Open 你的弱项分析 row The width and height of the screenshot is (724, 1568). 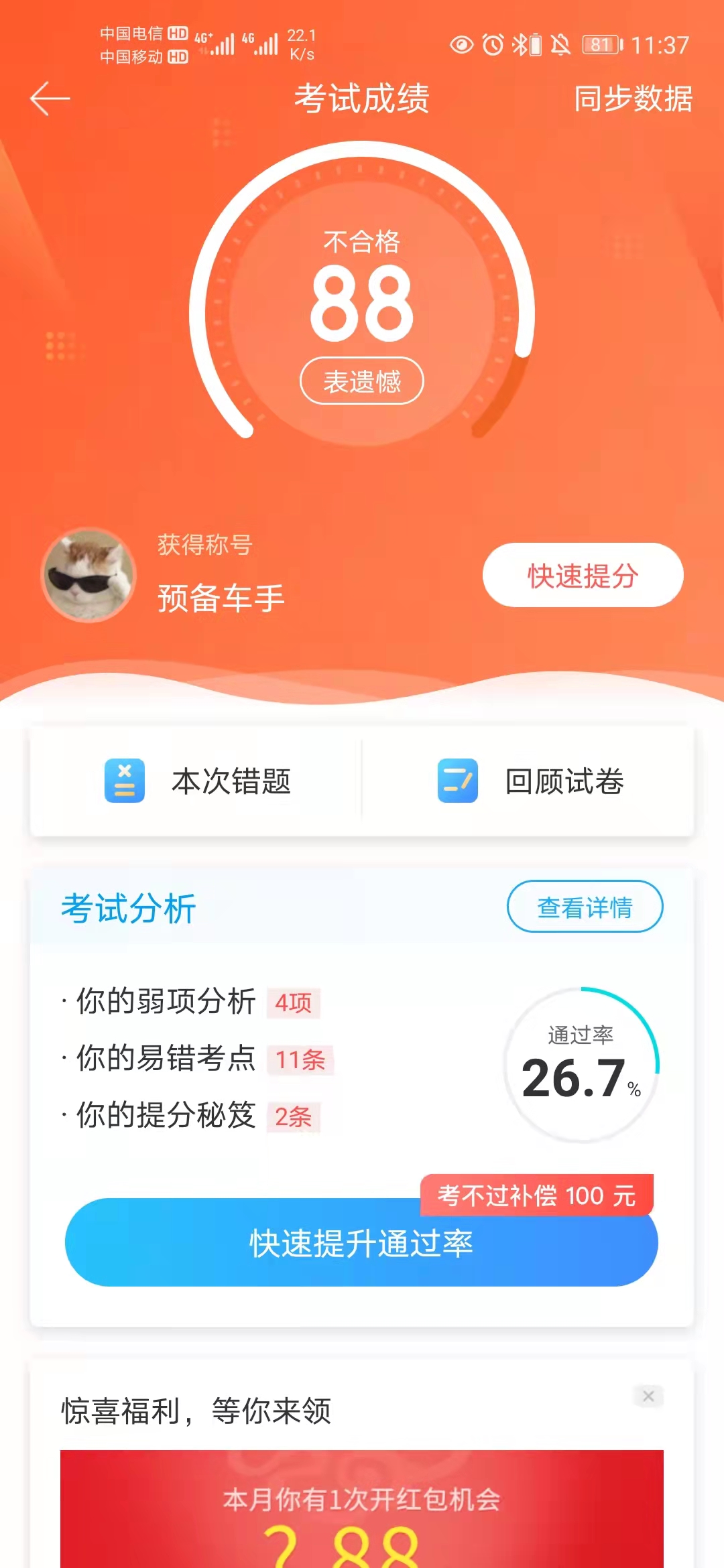(x=191, y=1002)
